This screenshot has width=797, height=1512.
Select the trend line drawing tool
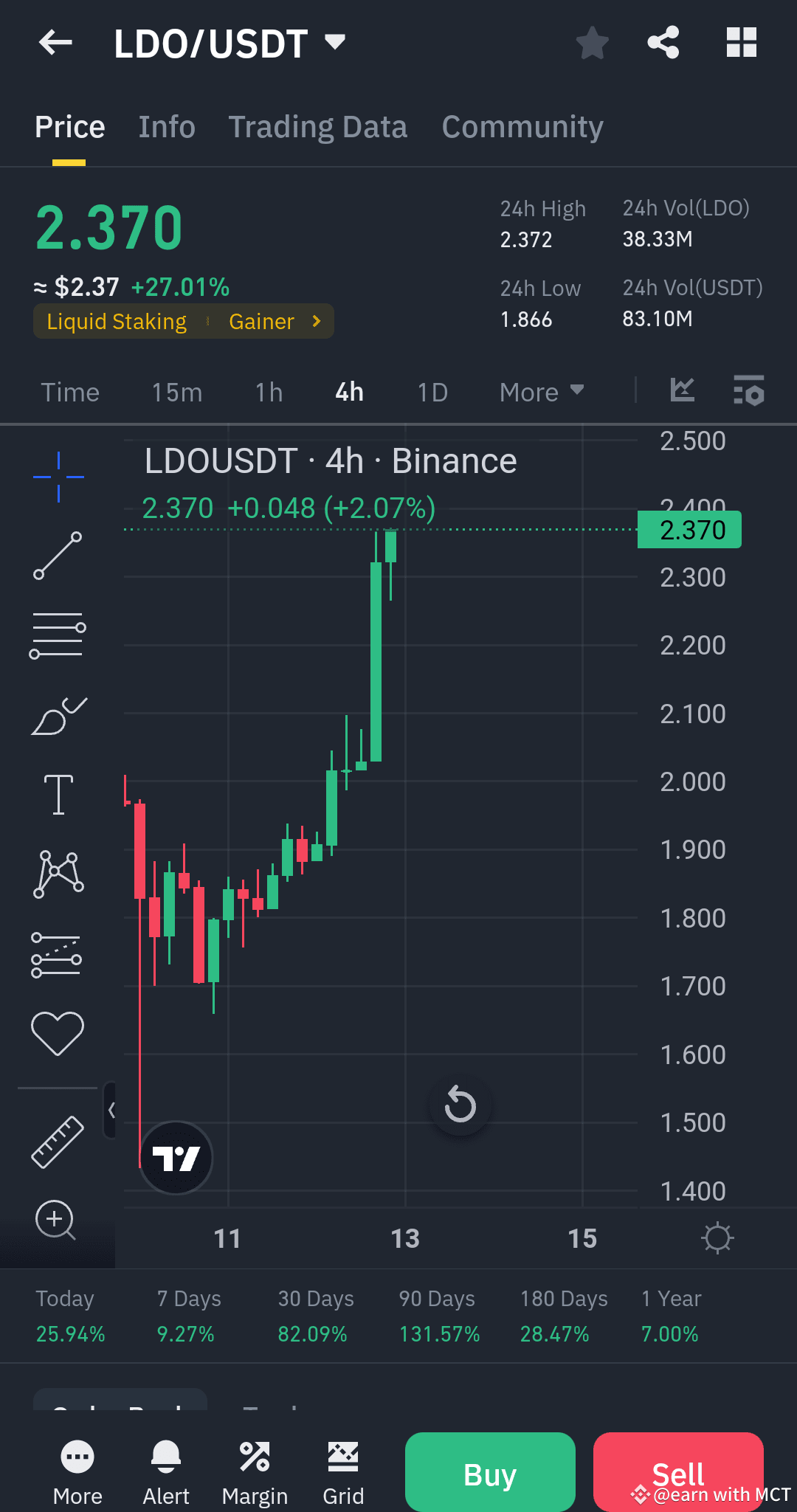(x=58, y=555)
